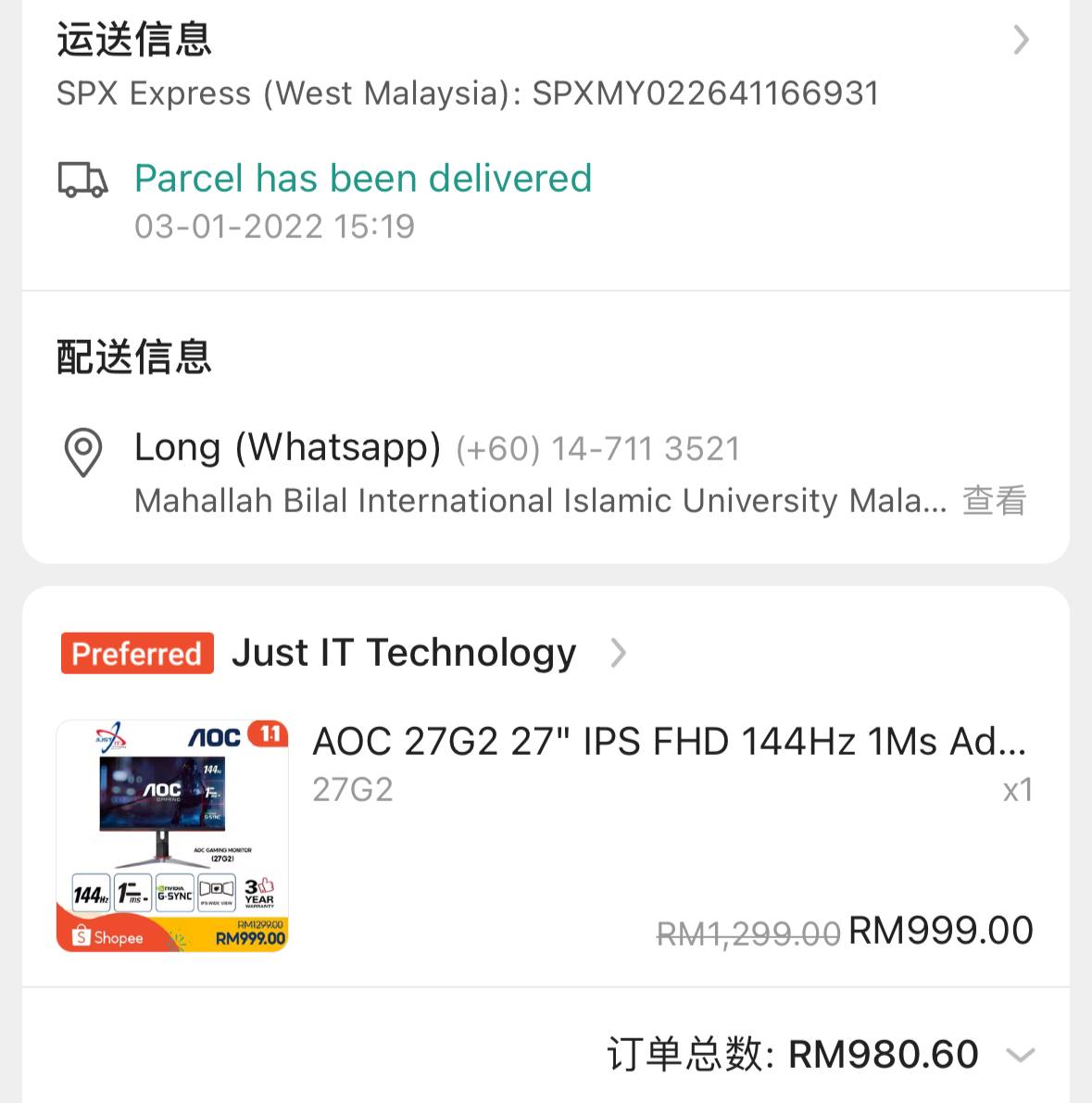Open Just IT Technology shop page
This screenshot has height=1103, width=1092.
[404, 653]
